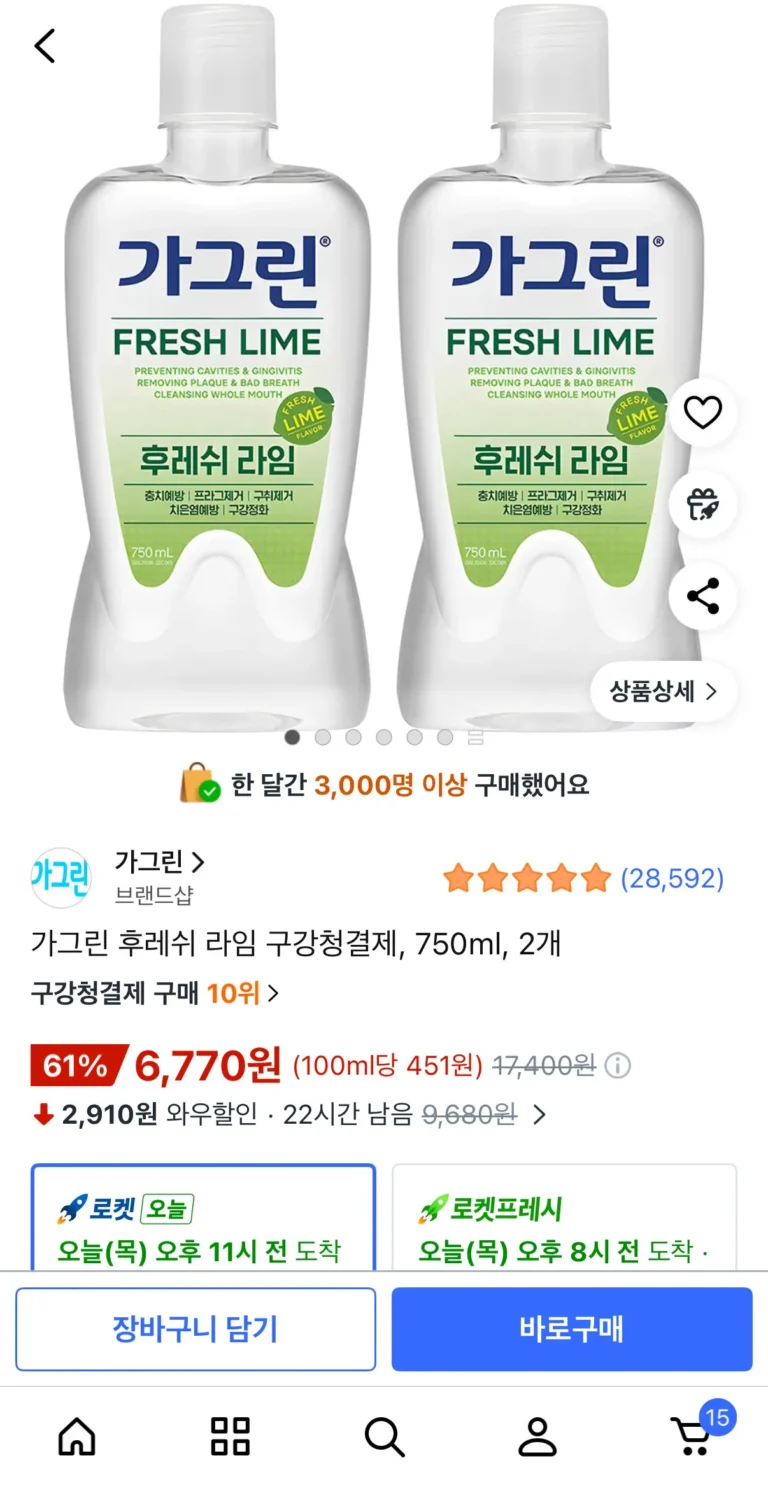Expand the 와우할인 discount details
768x1486 pixels.
(x=539, y=1115)
